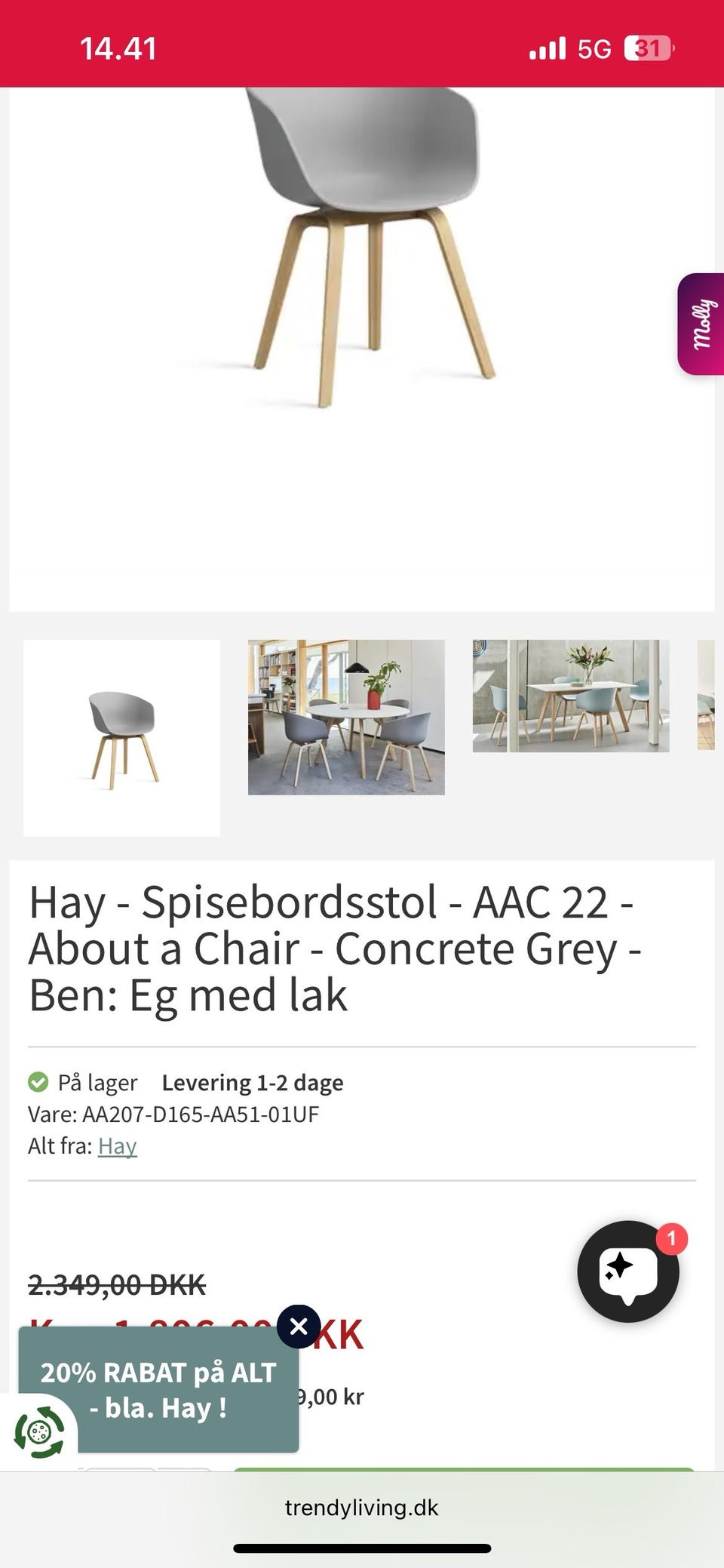Screen dimensions: 724x1568
Task: Tap the trendyliving.dk address bar
Action: click(x=362, y=1501)
